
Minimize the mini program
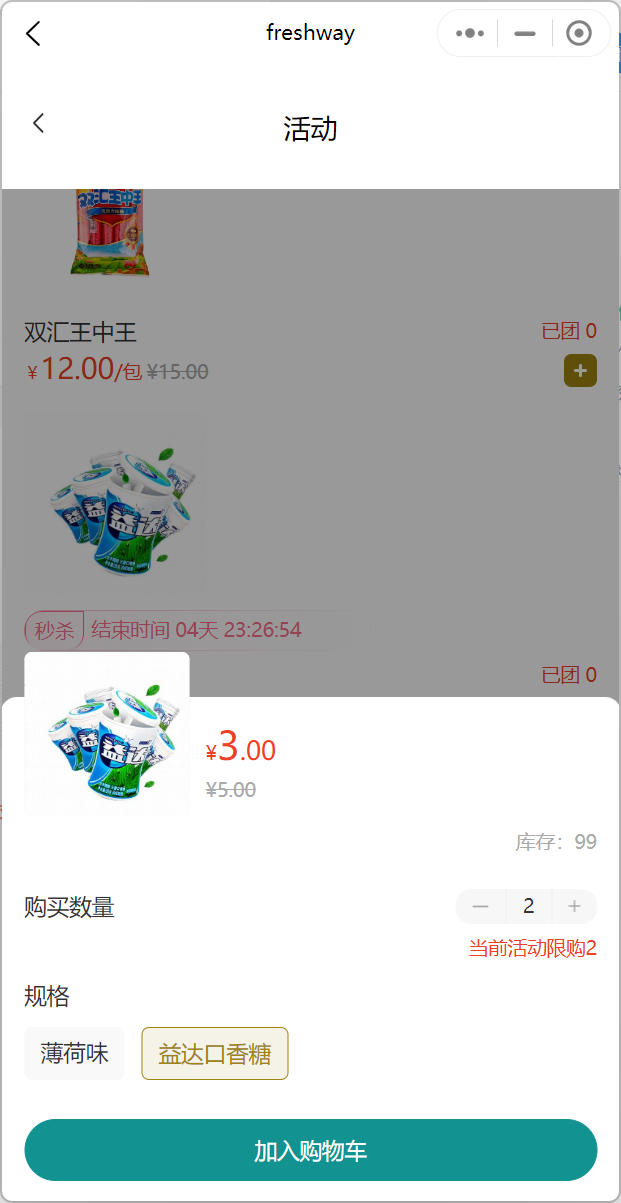tap(524, 34)
